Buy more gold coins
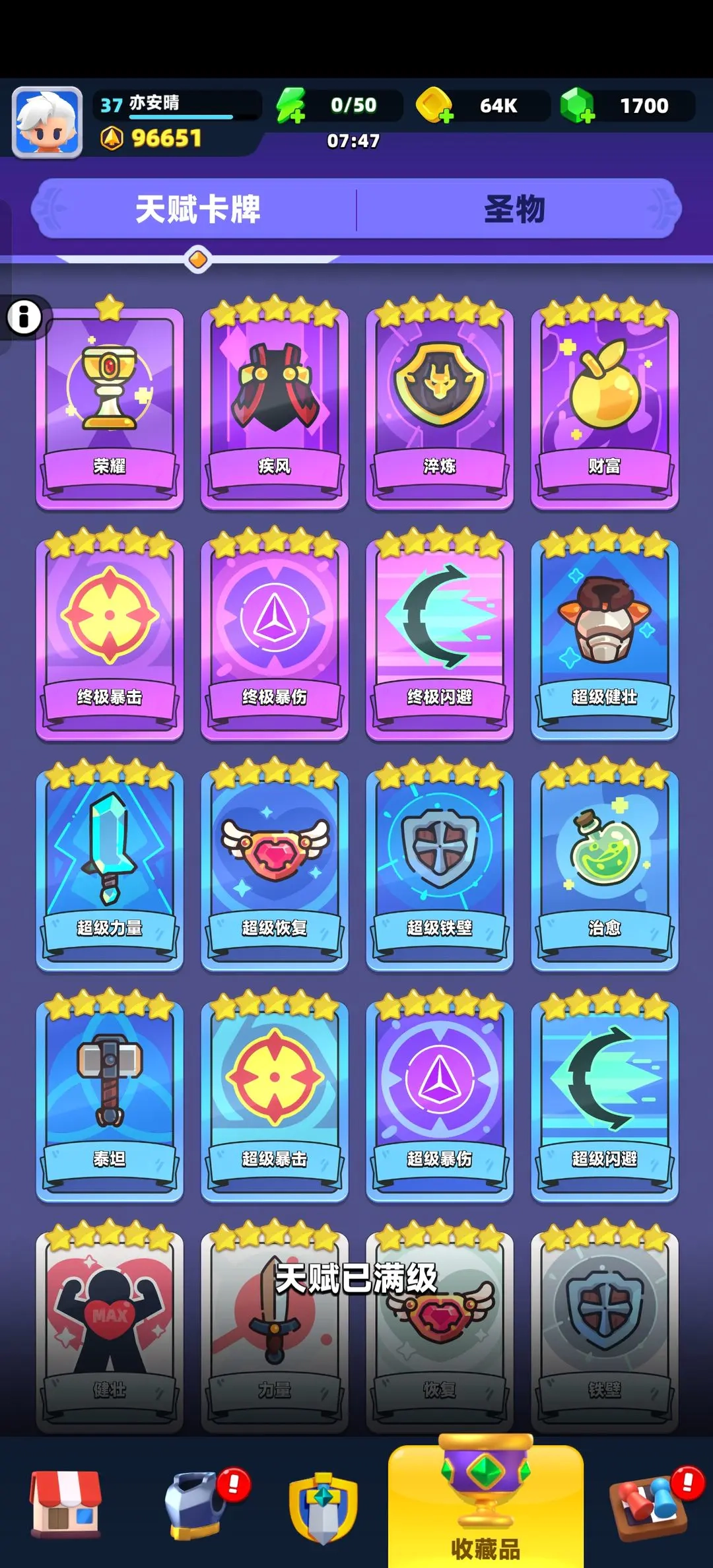Screen dimensions: 713x1568 pos(434,106)
